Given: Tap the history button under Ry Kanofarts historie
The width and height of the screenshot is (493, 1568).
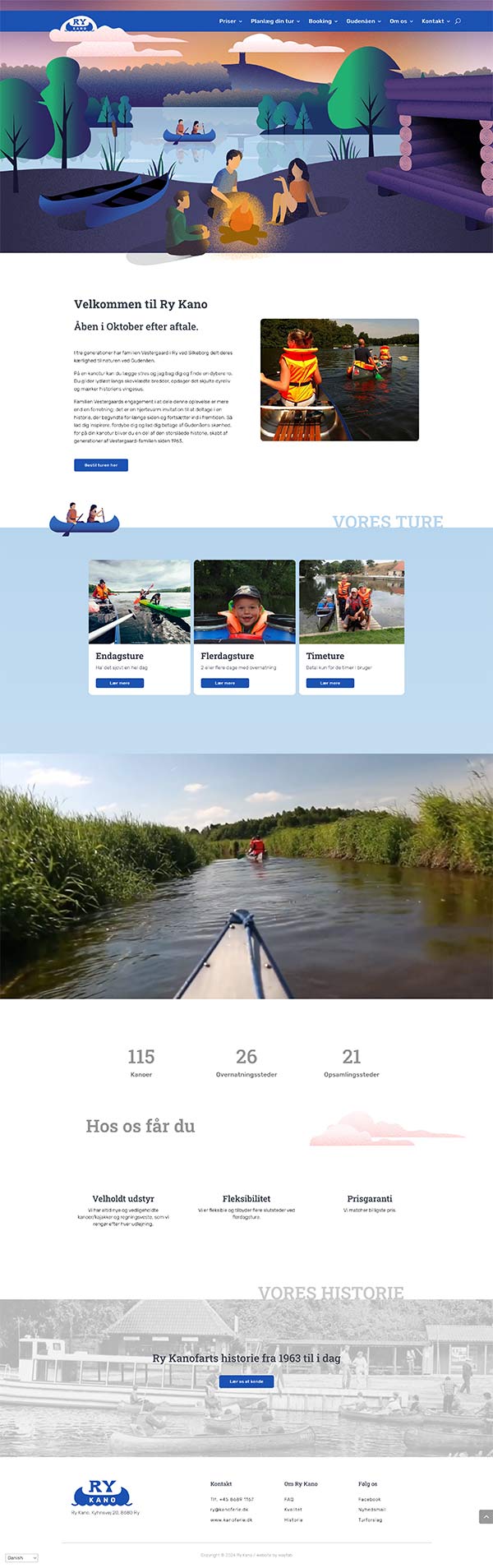Looking at the screenshot, I should 246,1381.
